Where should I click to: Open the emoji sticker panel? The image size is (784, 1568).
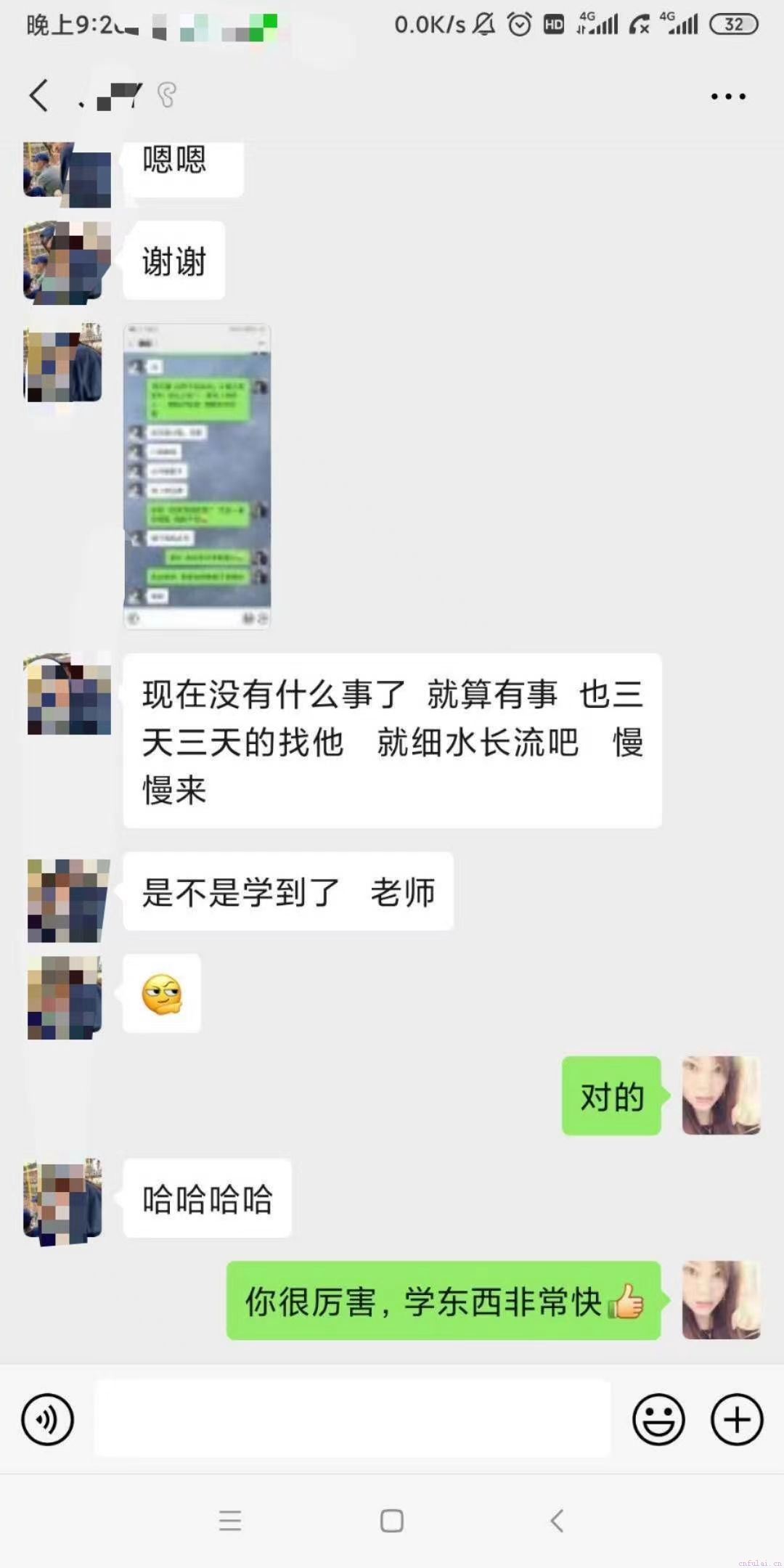tap(658, 1419)
